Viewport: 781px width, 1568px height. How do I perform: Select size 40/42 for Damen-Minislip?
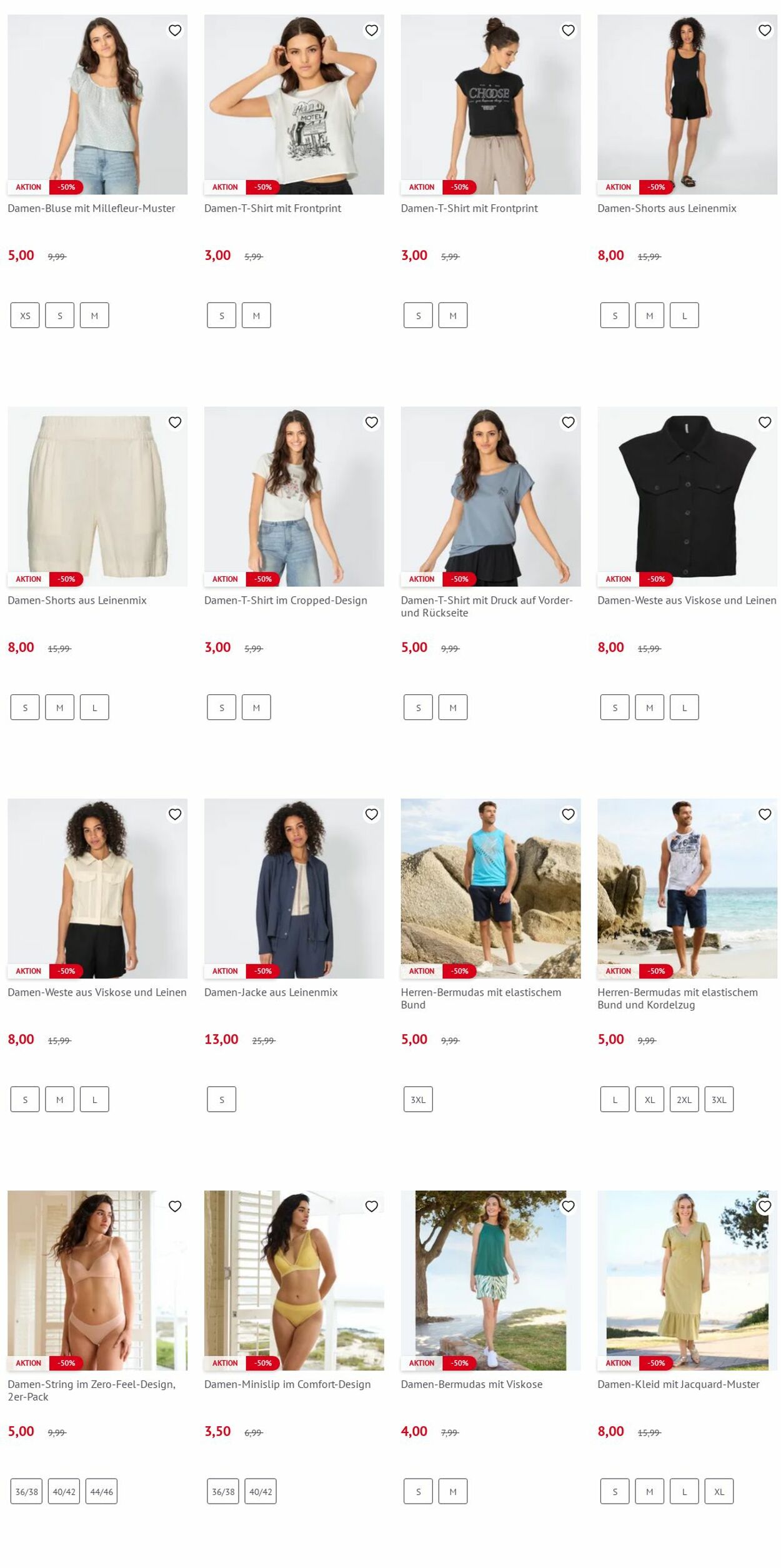[x=261, y=1491]
